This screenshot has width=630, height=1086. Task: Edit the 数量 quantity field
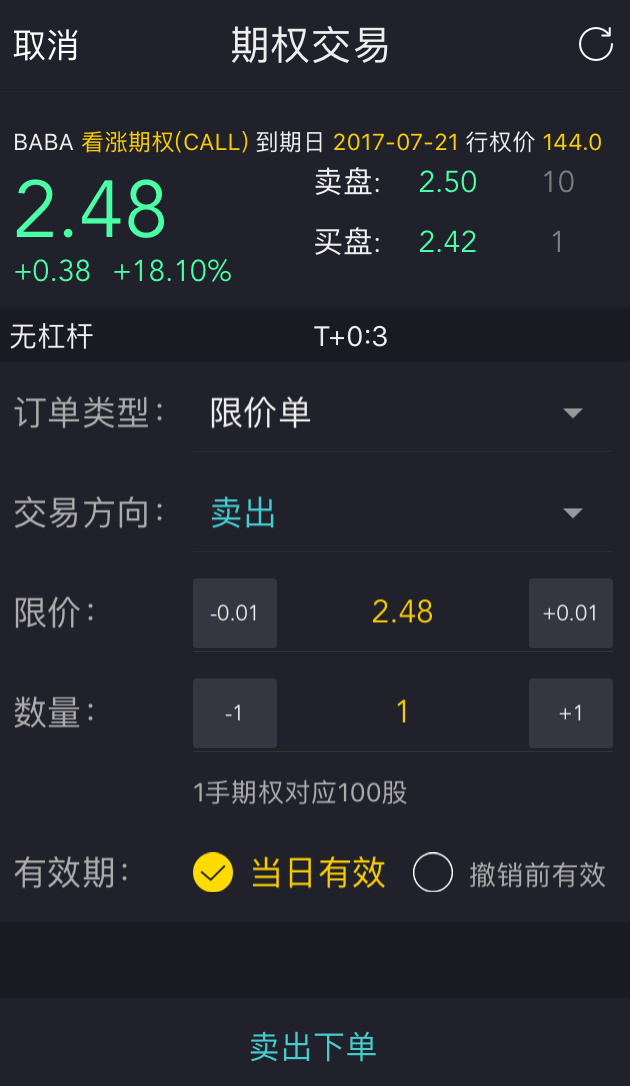click(402, 712)
